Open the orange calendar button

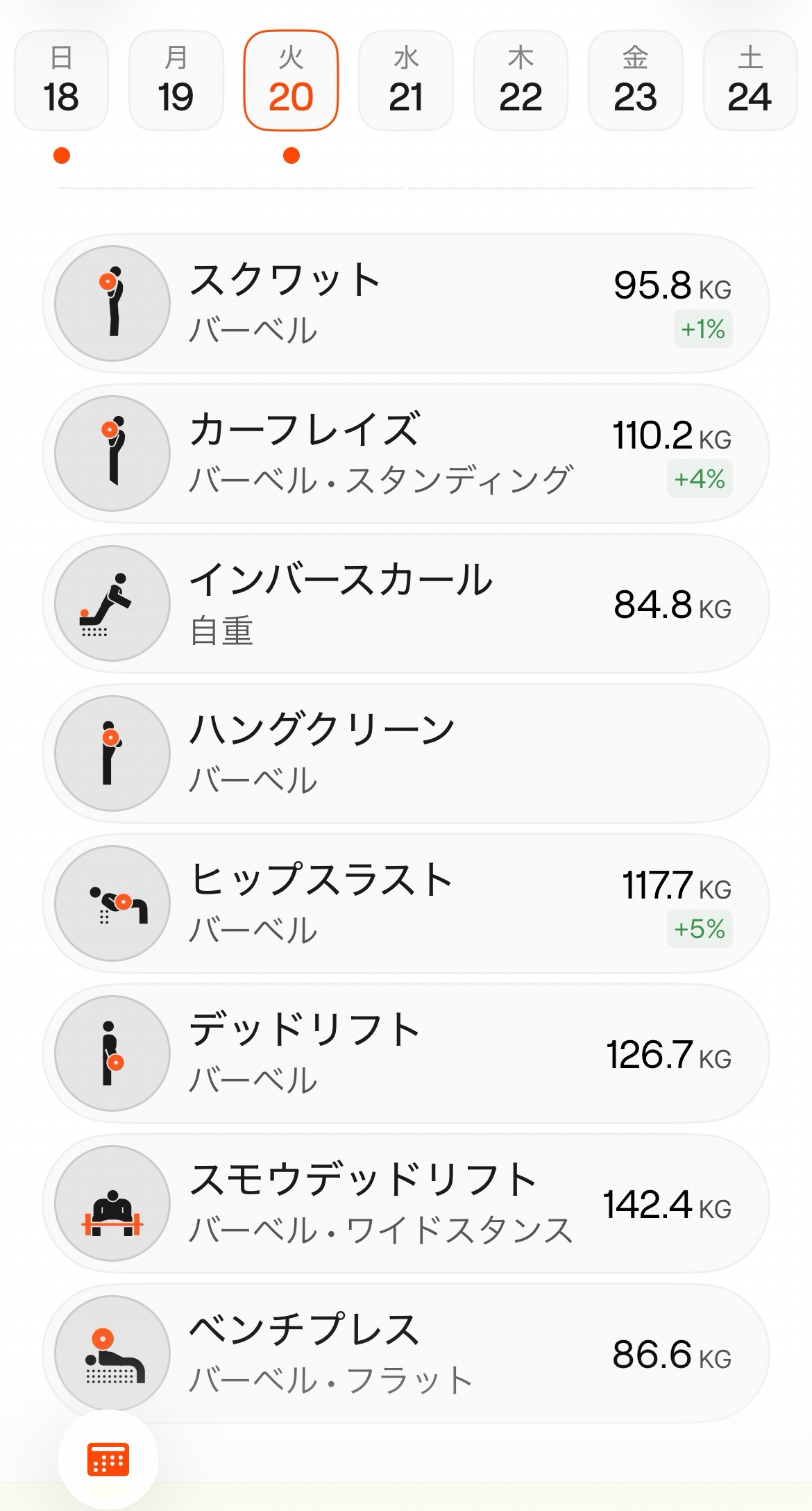coord(108,1459)
